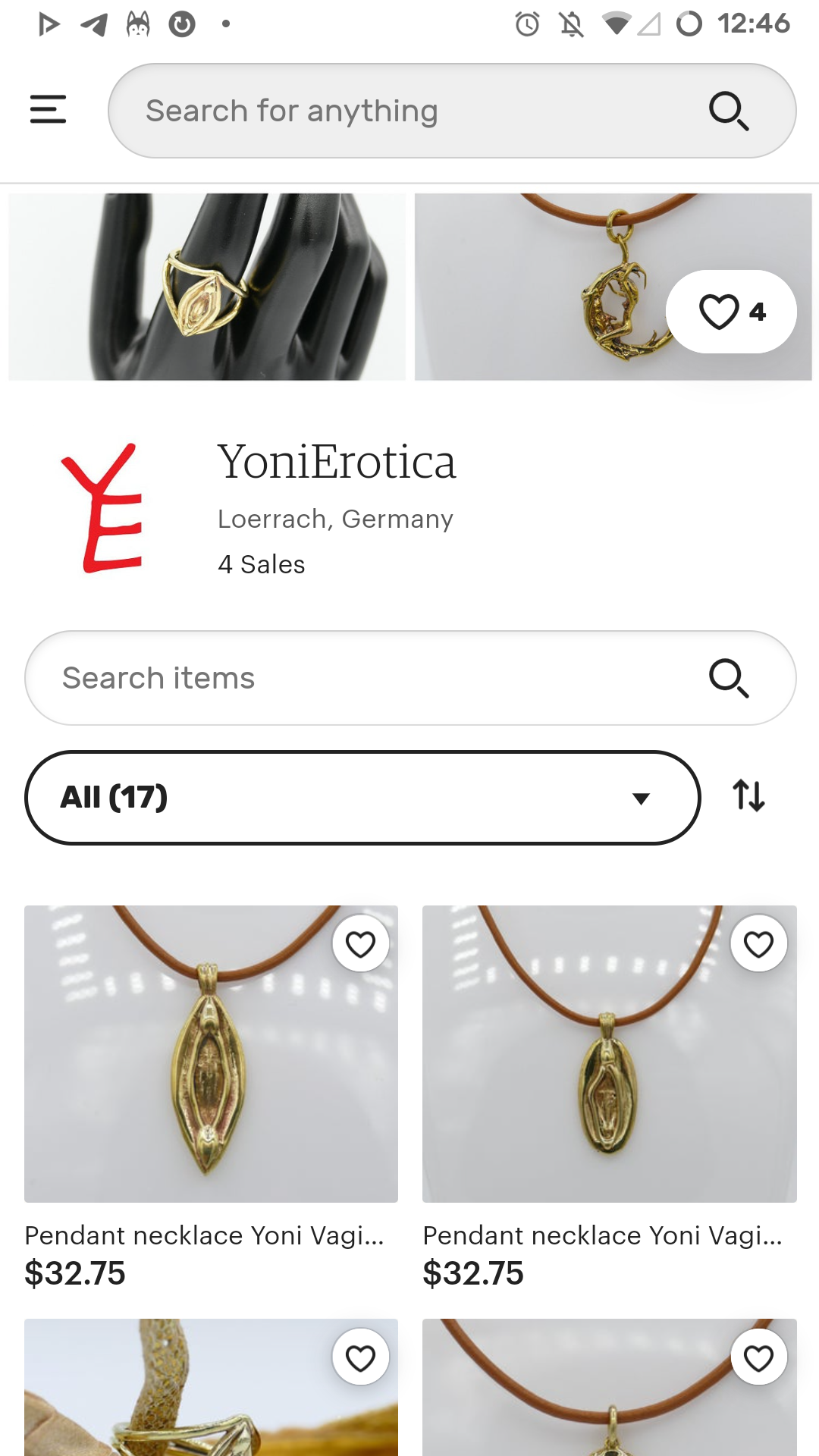Focus the Search items field
Viewport: 819px width, 1456px height.
(364, 678)
